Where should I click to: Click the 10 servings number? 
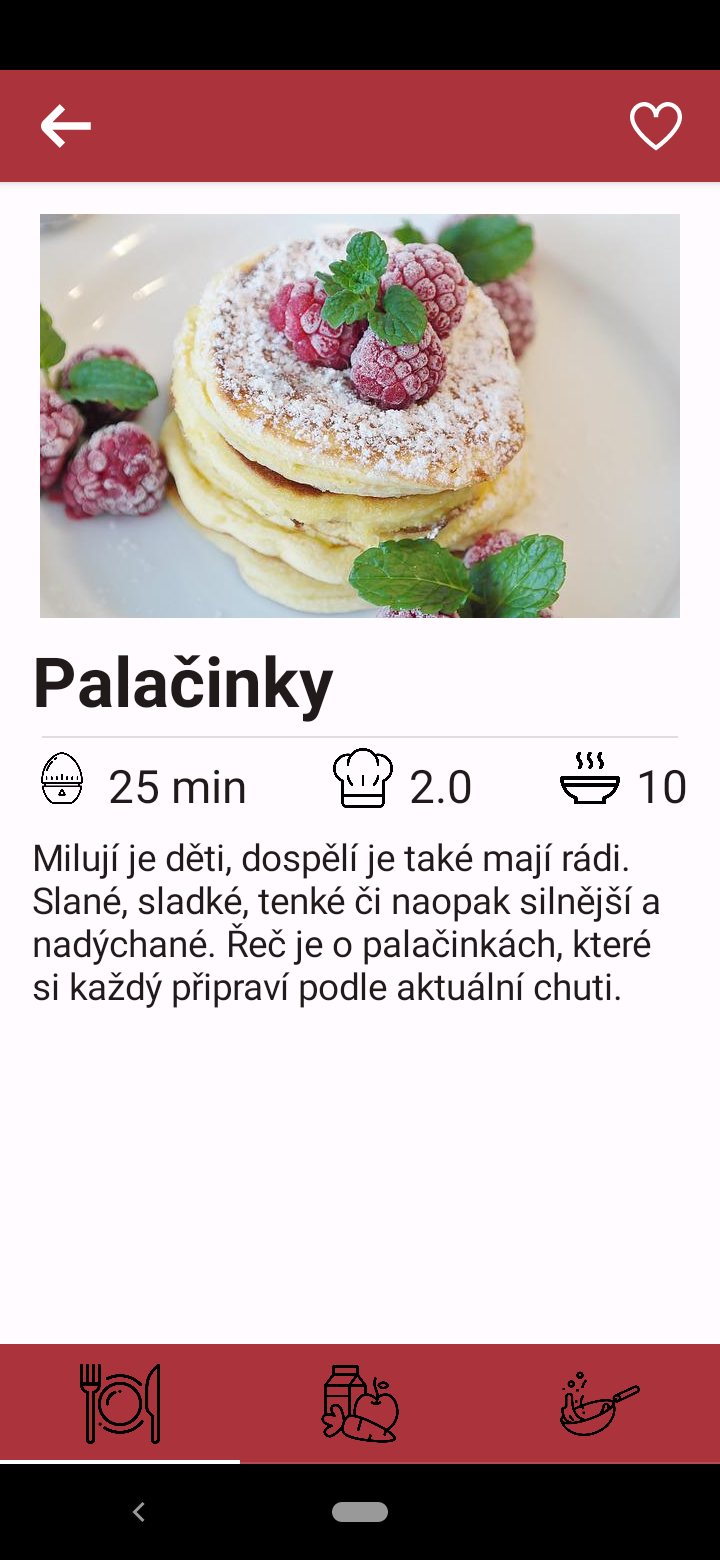point(663,786)
